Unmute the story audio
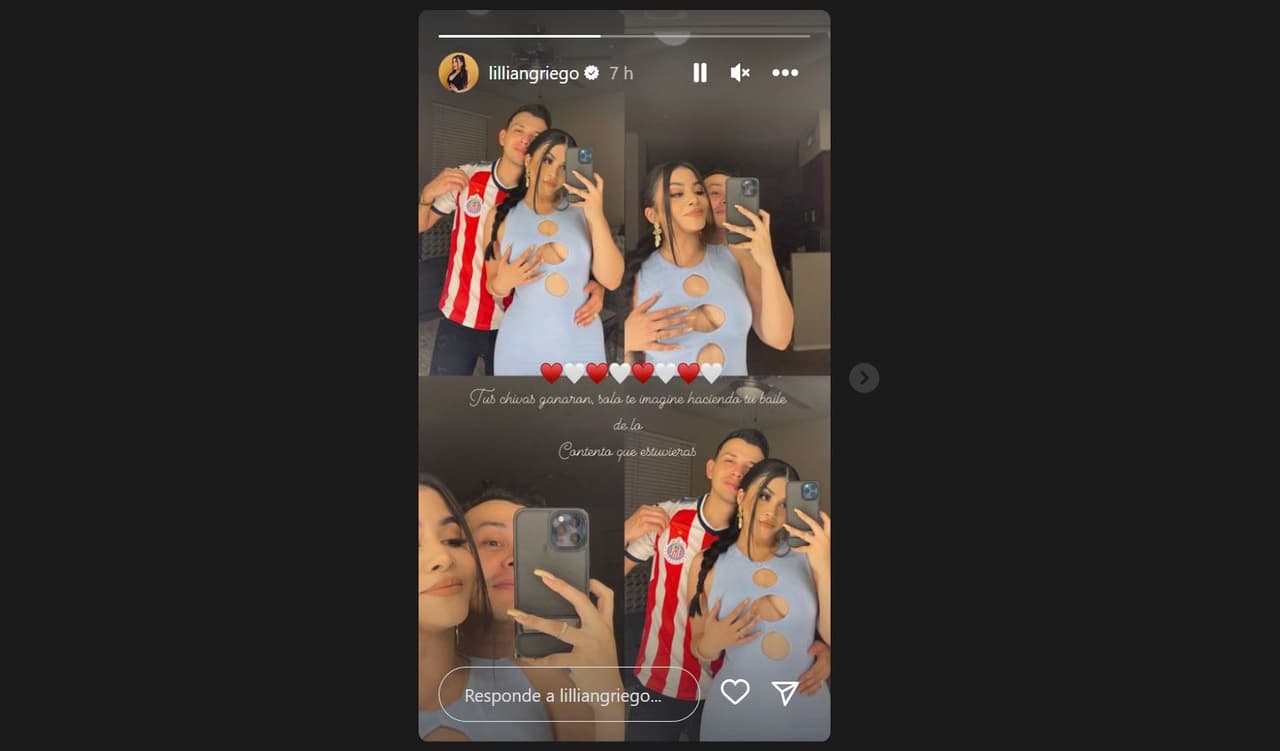Screen dimensions: 1280x751 point(740,73)
